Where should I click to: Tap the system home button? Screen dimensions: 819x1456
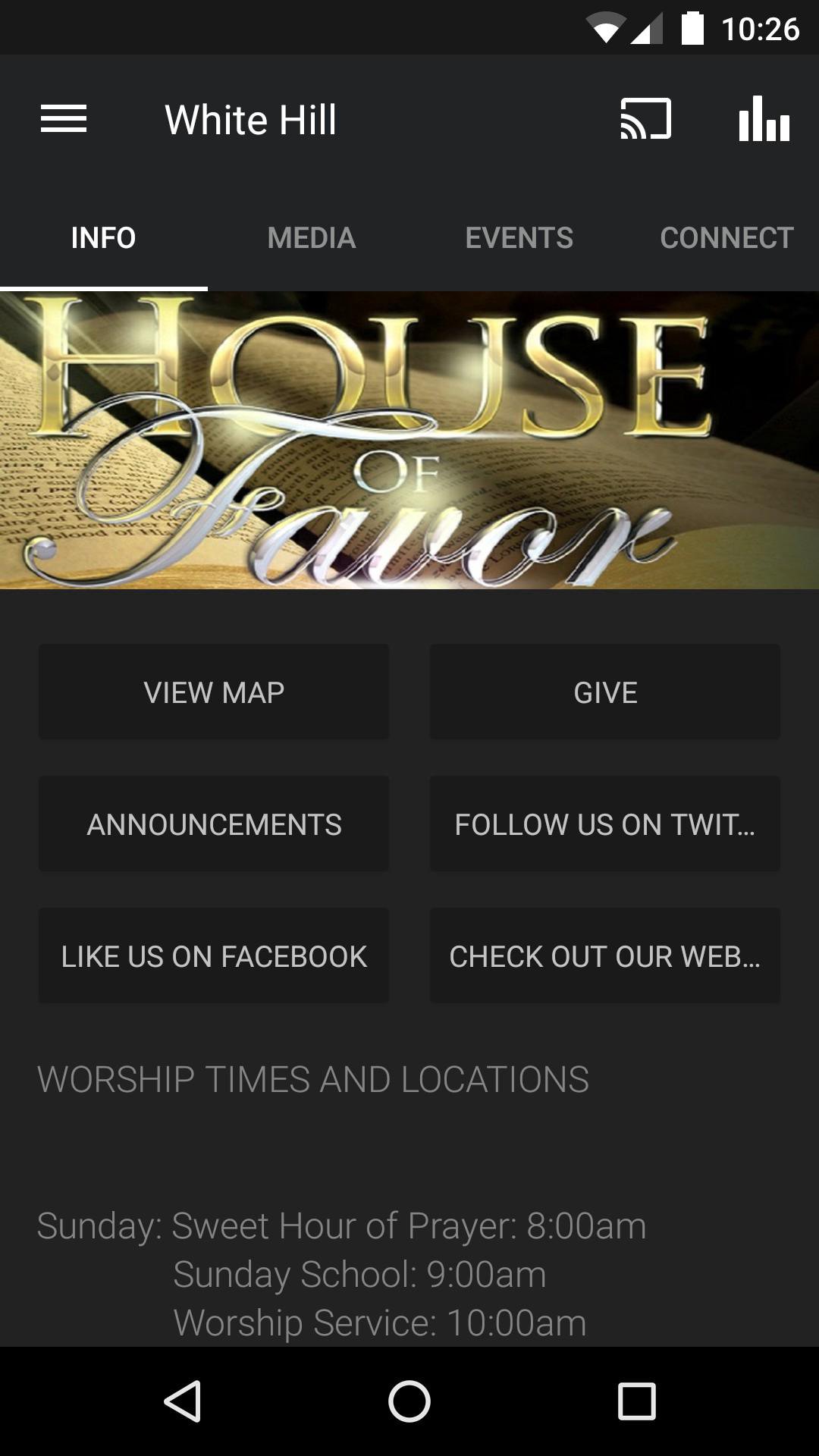409,1401
